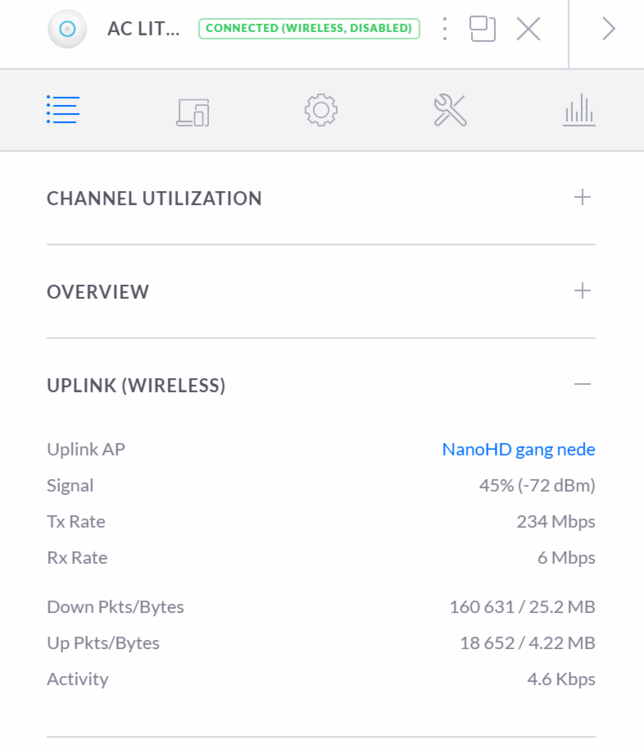Pop out the device panel window
This screenshot has width=644, height=750.
pos(483,29)
